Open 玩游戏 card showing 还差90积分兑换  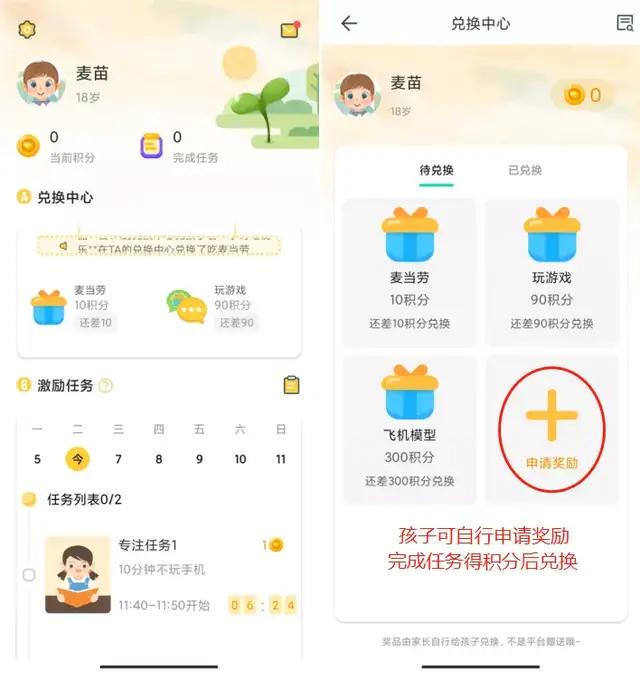551,270
